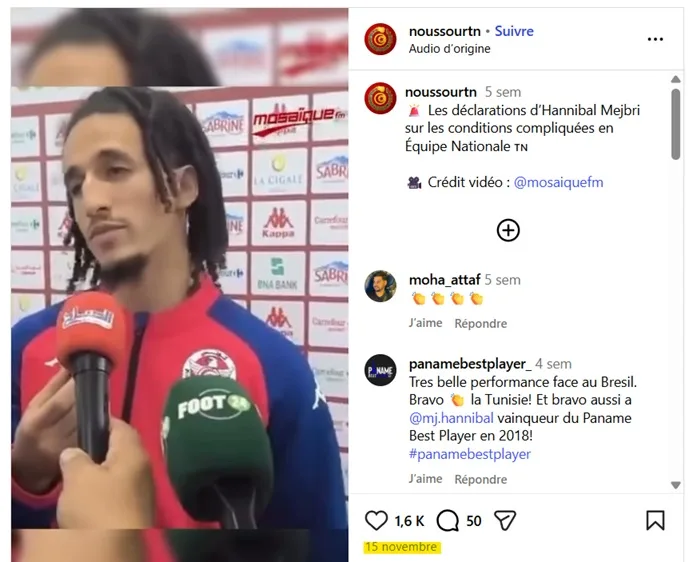Image resolution: width=689 pixels, height=562 pixels.
Task: Follow noussourtn via the Suivre button
Action: tap(514, 31)
